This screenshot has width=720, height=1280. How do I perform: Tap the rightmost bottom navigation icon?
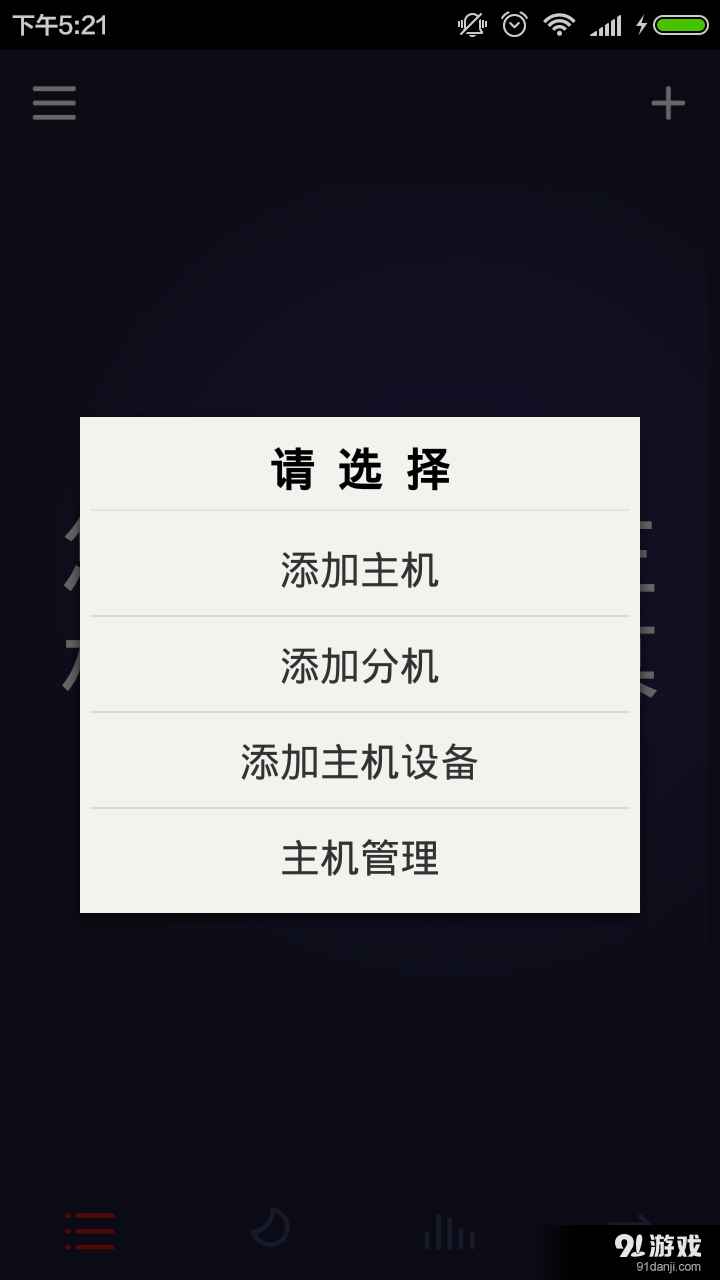629,1232
